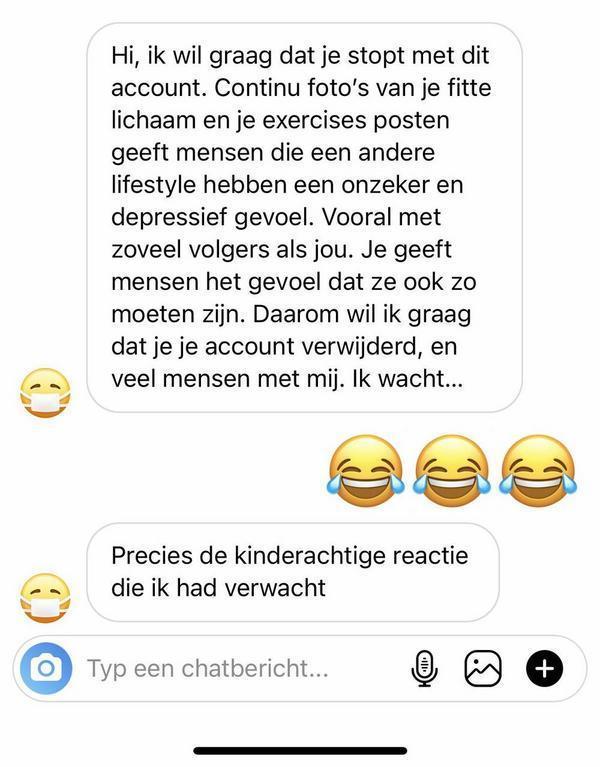Viewport: 600px width, 767px height.
Task: Open the plus menu for more options
Action: [x=545, y=668]
